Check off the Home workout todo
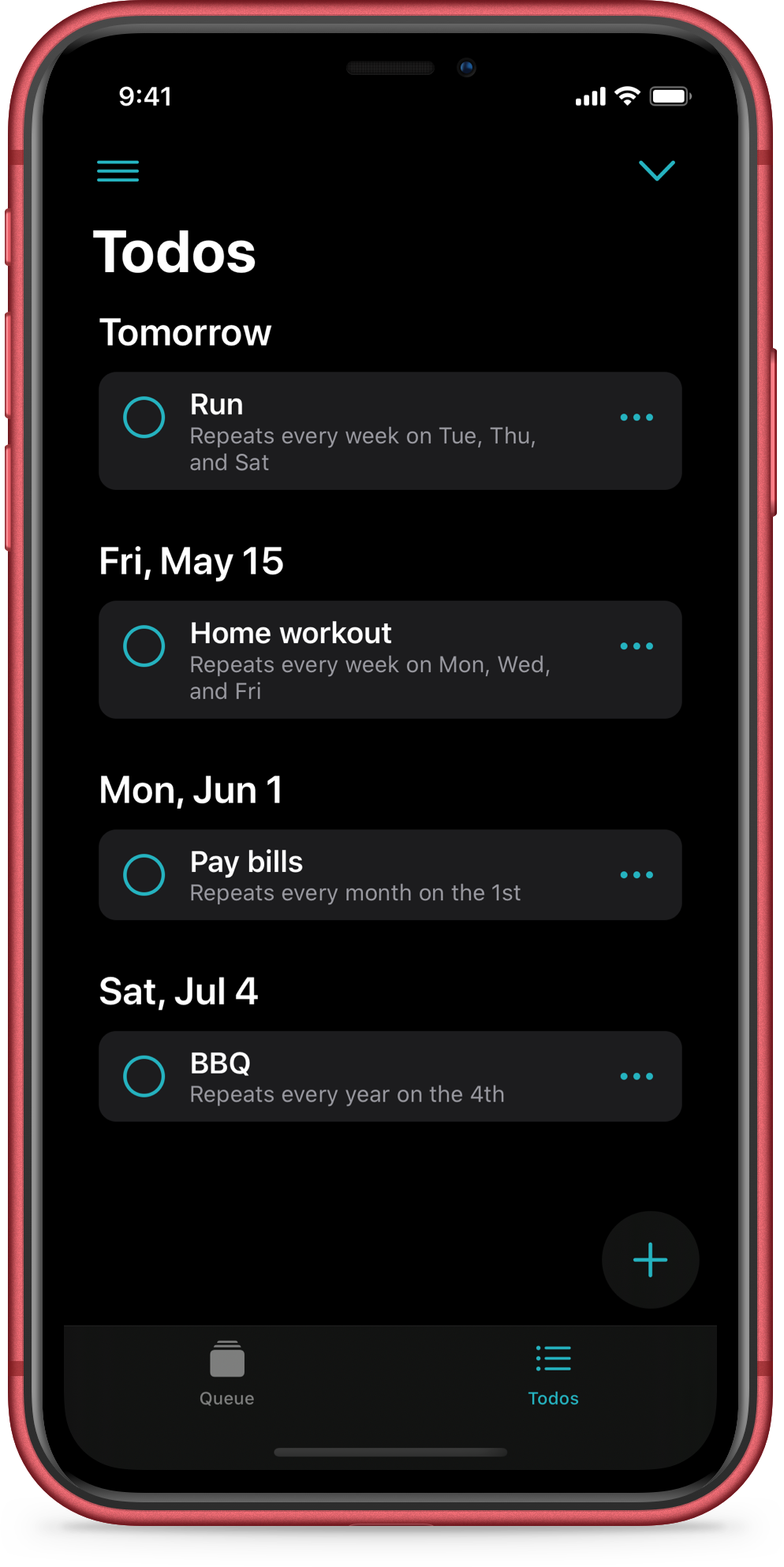This screenshot has height=1567, width=784. pos(144,646)
